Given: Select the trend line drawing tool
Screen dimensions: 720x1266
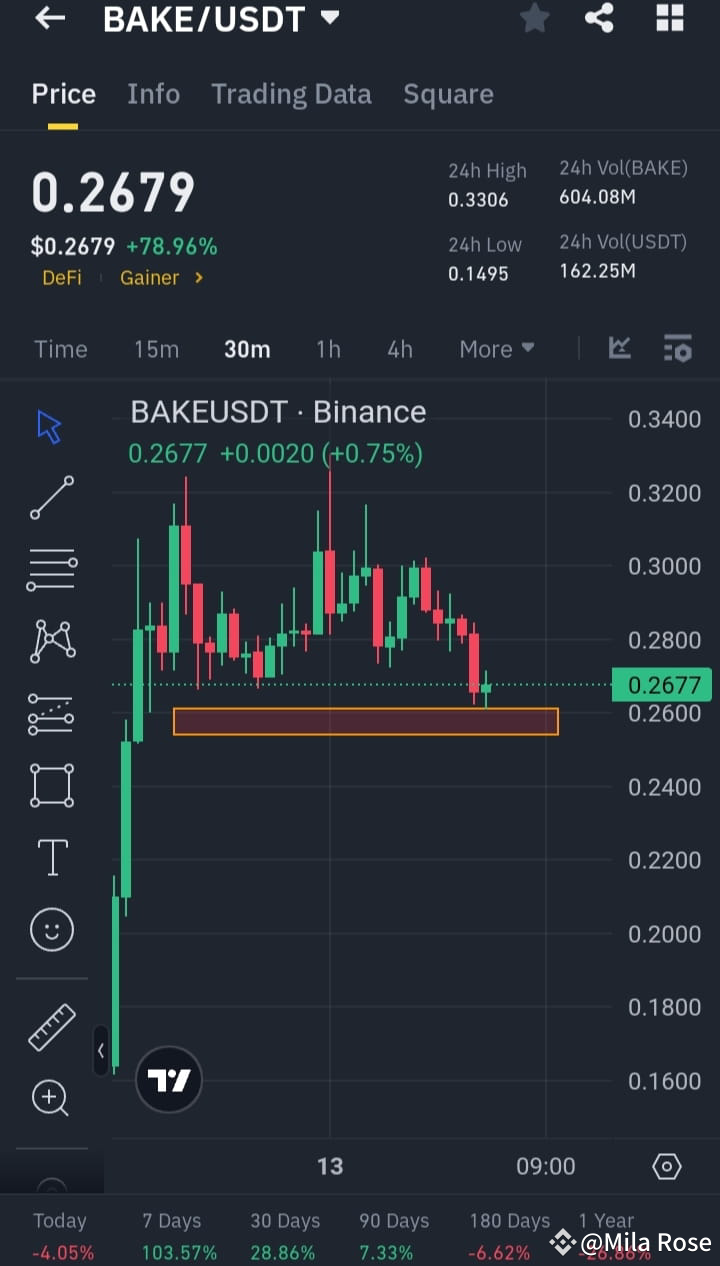Looking at the screenshot, I should (x=50, y=497).
